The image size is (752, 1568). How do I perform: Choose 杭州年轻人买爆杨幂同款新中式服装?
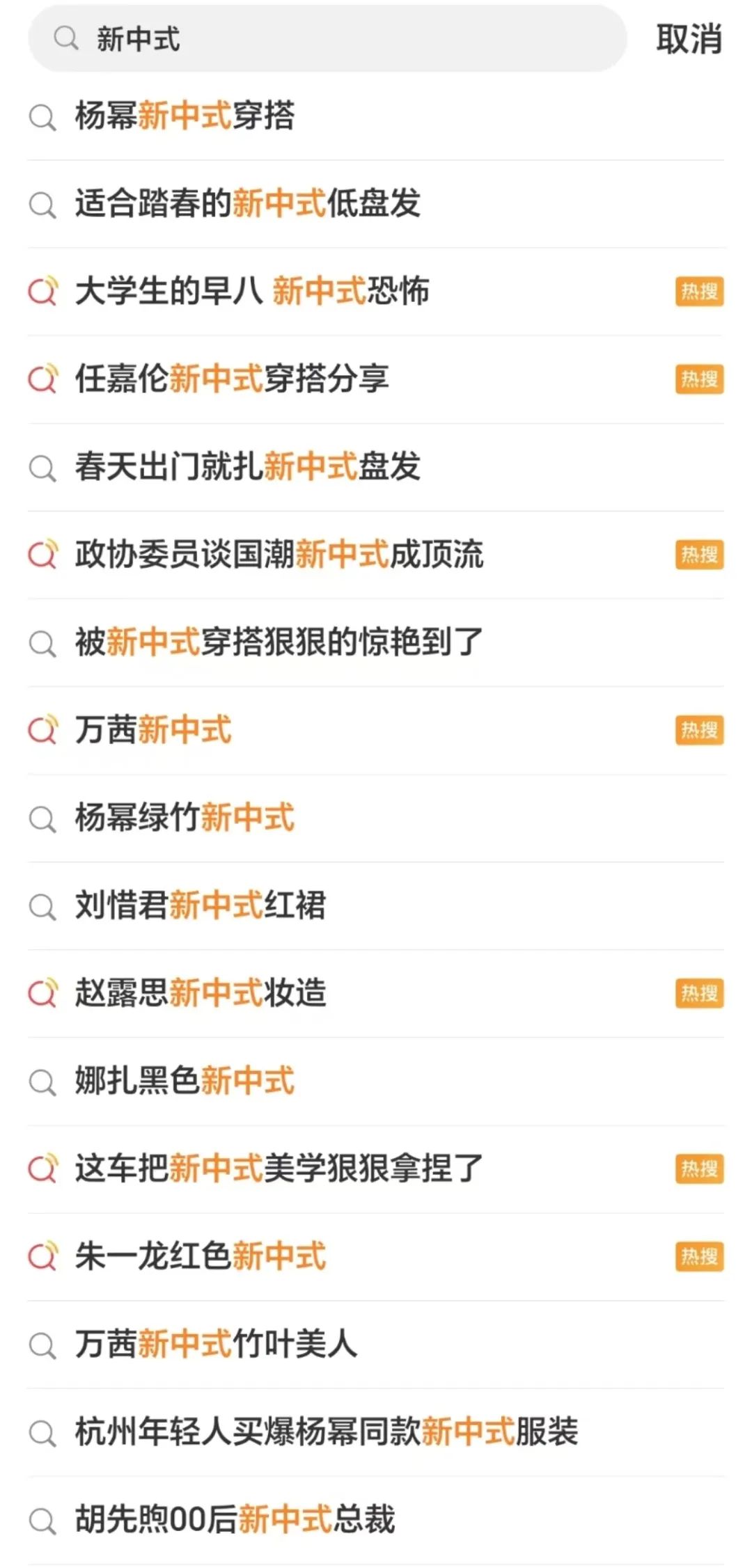[x=376, y=1432]
